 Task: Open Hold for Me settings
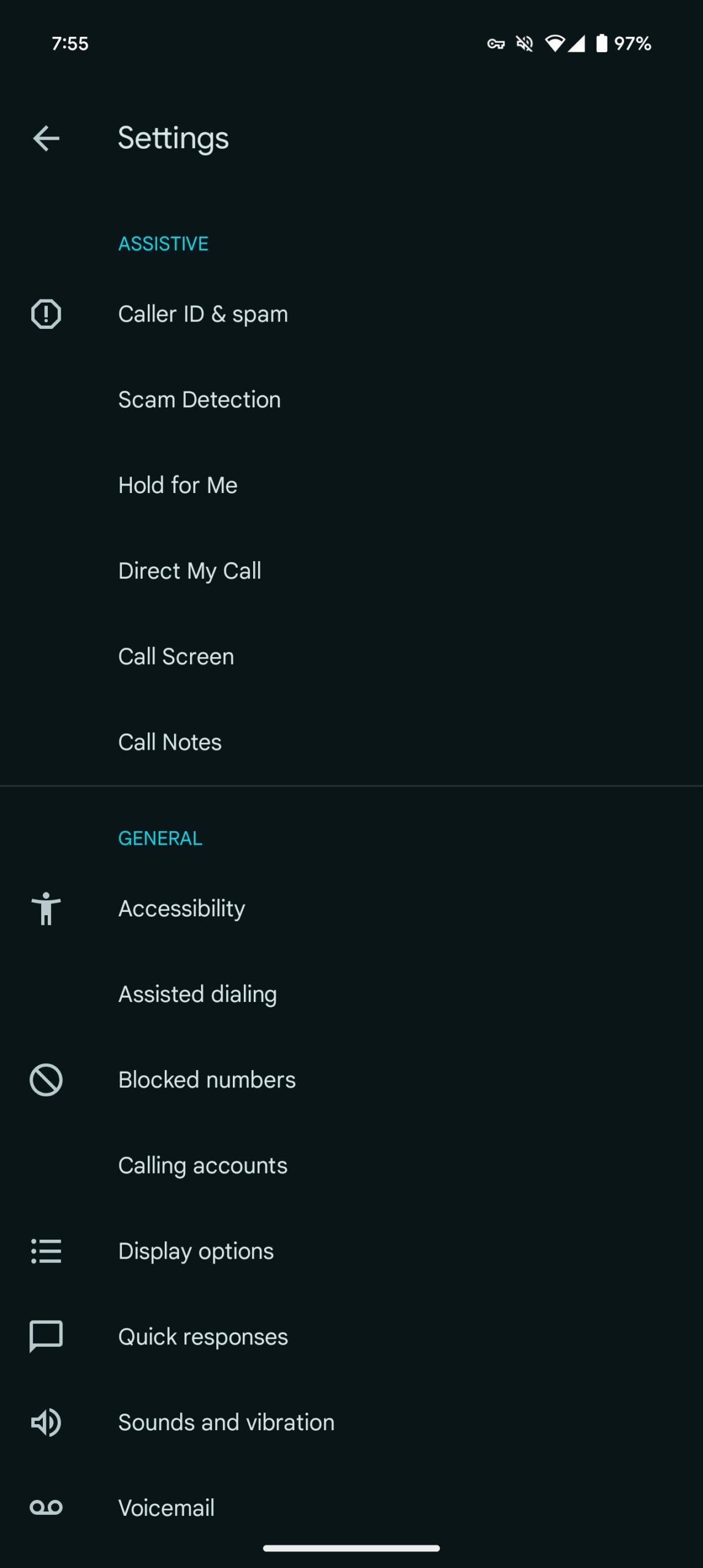click(351, 486)
